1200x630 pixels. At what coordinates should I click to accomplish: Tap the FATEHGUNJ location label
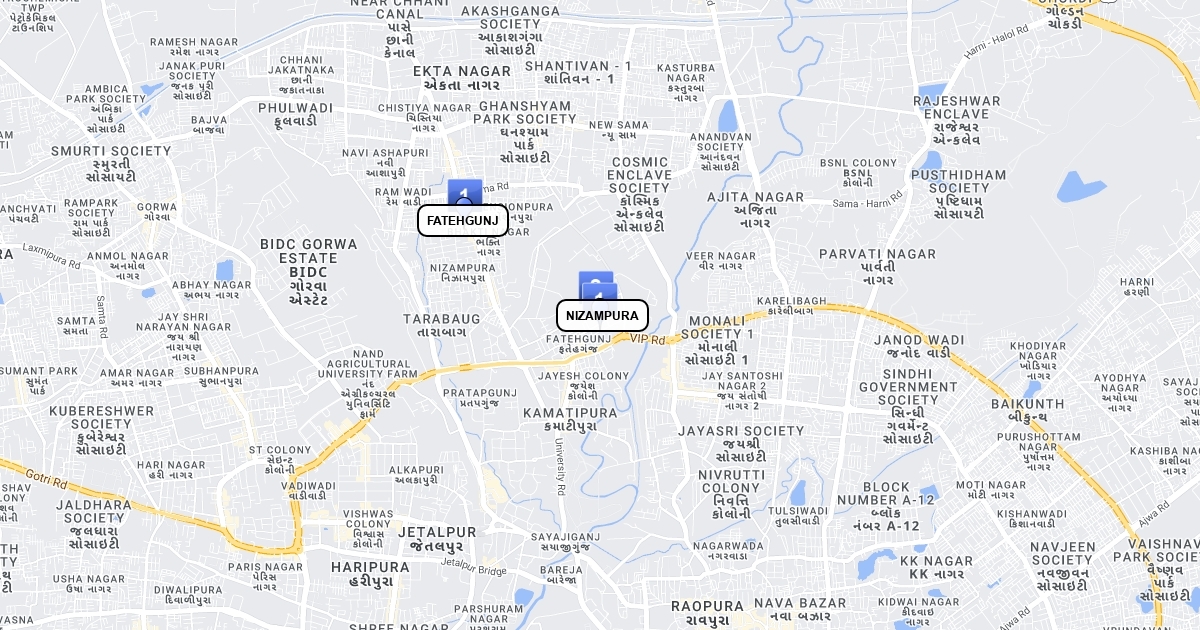[462, 220]
